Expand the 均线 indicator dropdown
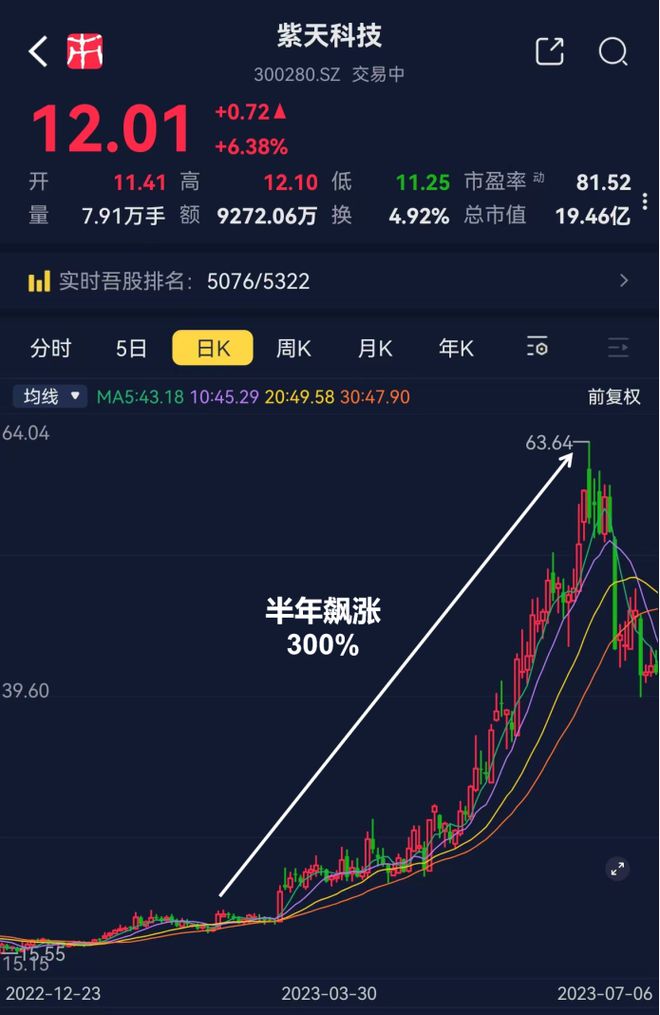The image size is (660, 1015). [50, 396]
